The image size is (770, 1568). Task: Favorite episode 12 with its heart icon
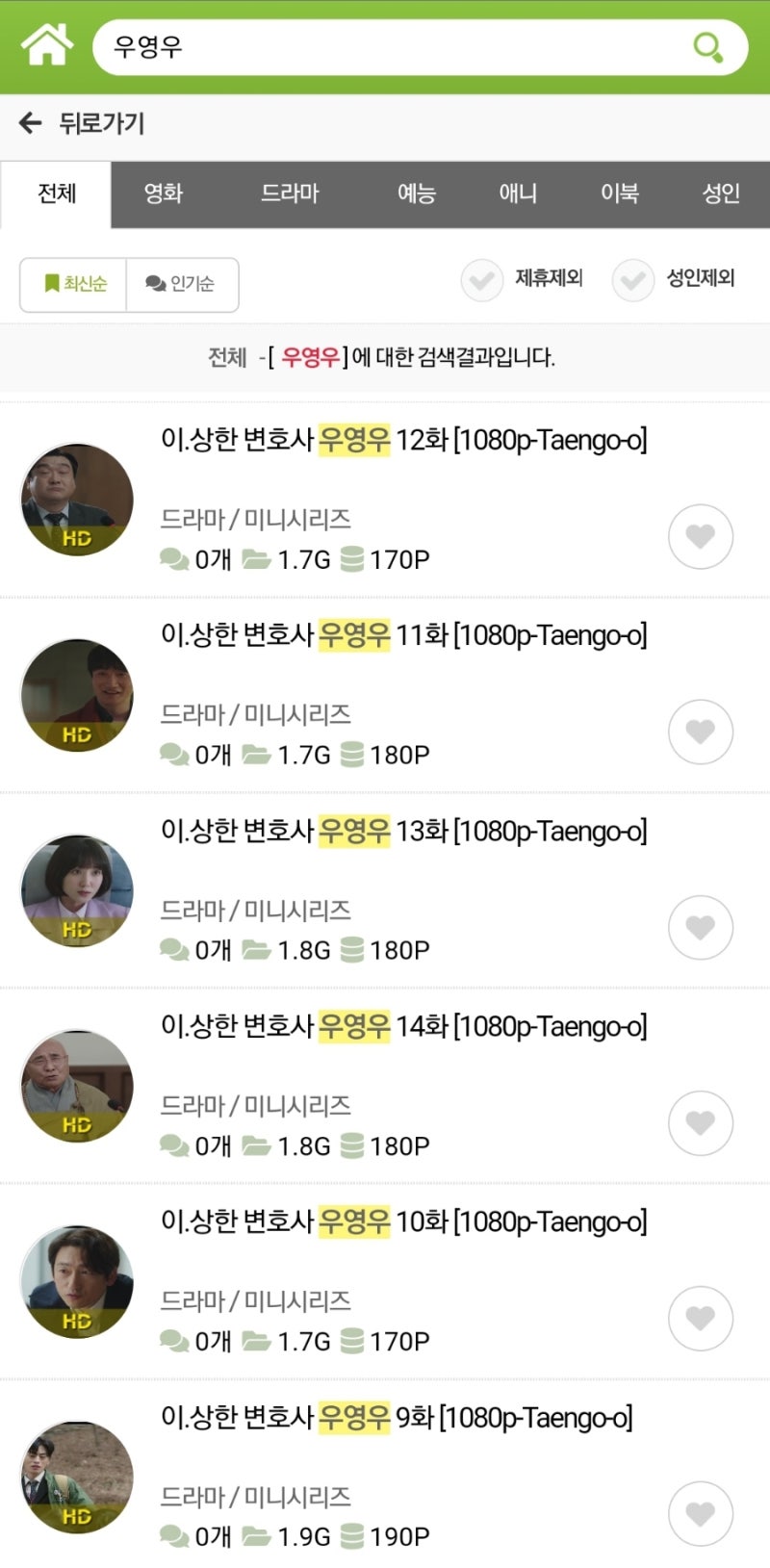click(701, 537)
